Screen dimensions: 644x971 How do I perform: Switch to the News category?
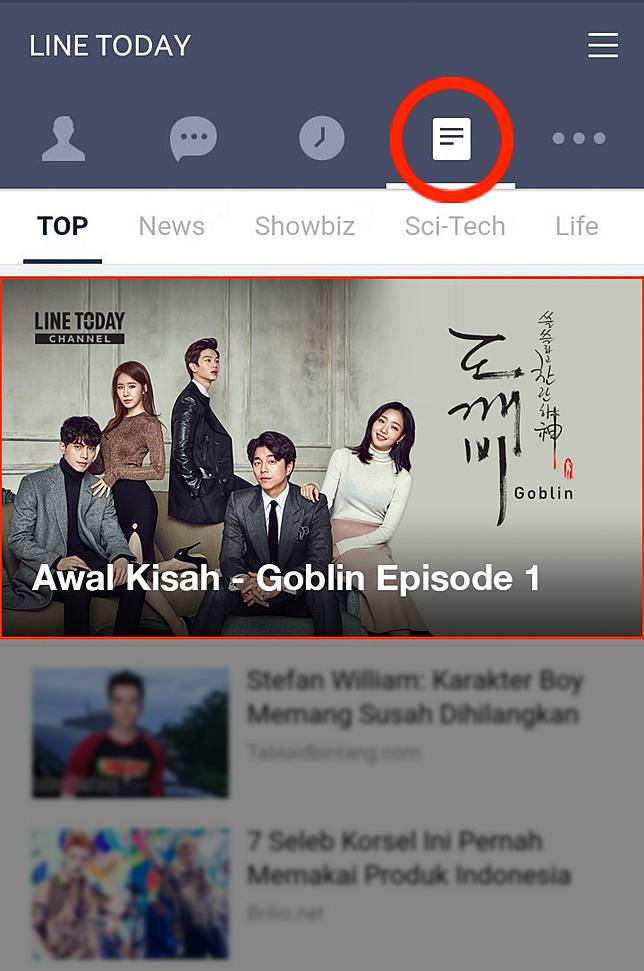coord(171,227)
